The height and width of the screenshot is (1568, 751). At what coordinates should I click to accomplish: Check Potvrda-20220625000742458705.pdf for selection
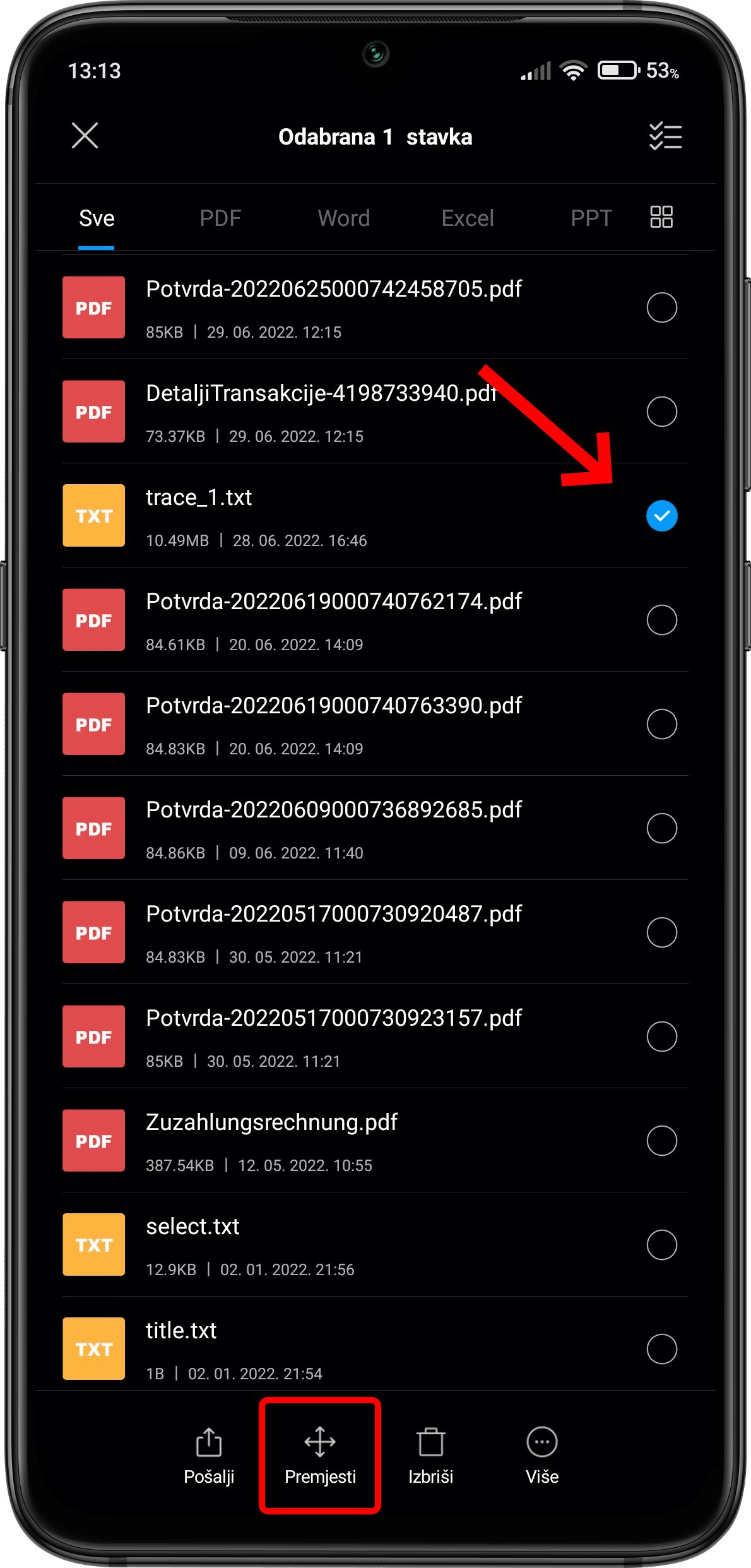click(x=661, y=308)
